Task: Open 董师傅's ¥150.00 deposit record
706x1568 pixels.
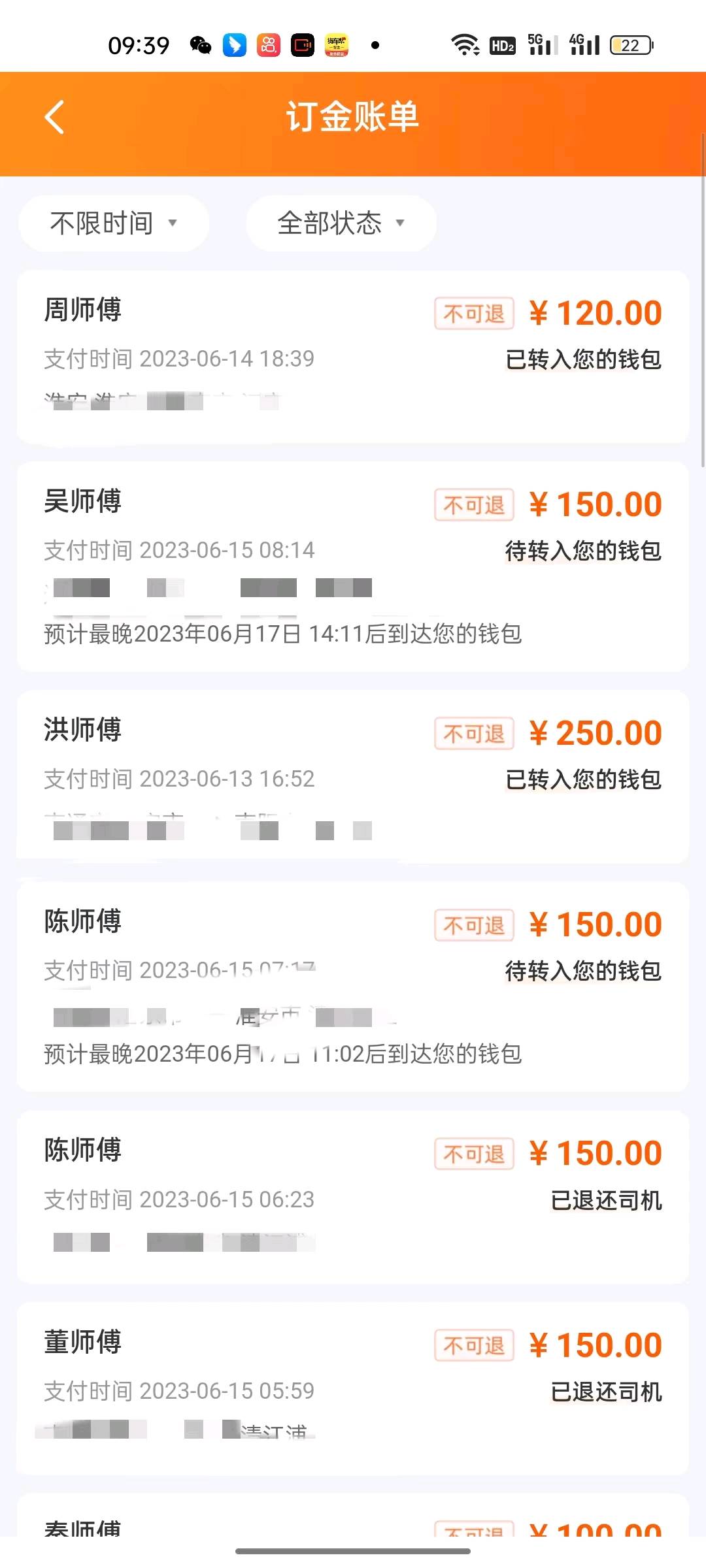Action: click(x=353, y=1388)
